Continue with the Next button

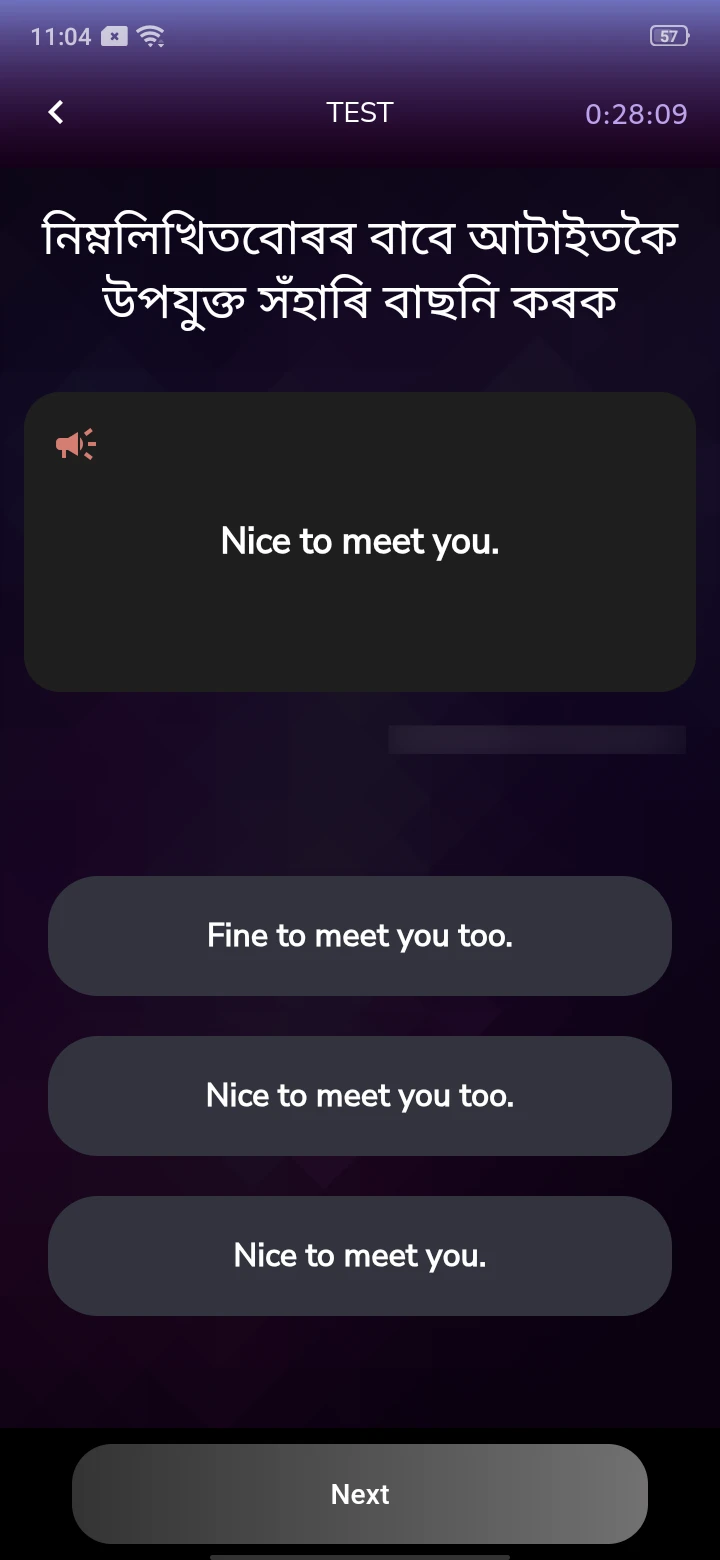pyautogui.click(x=360, y=1494)
